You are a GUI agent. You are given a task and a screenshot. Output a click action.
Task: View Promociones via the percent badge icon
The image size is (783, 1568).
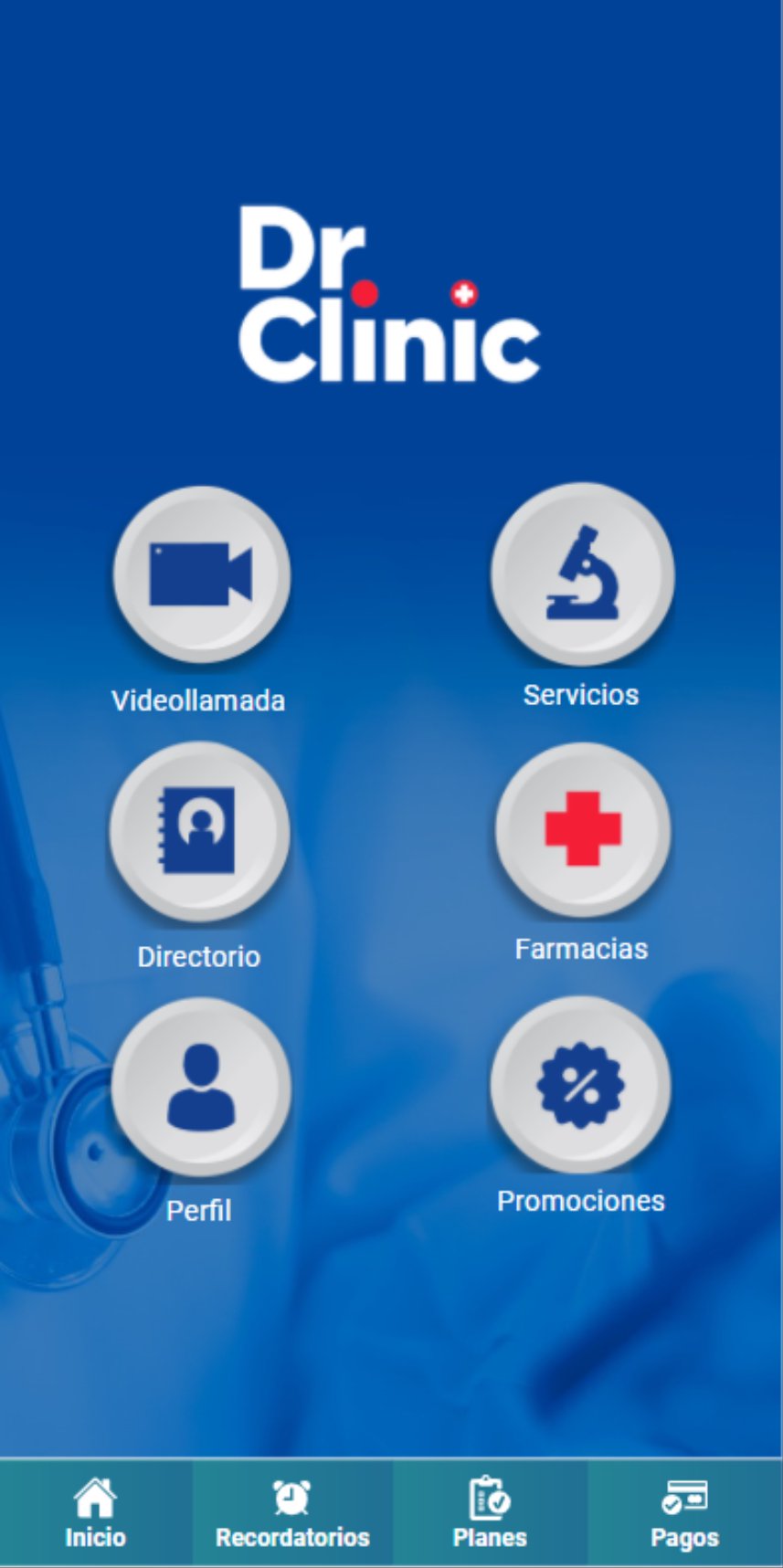click(x=581, y=1083)
